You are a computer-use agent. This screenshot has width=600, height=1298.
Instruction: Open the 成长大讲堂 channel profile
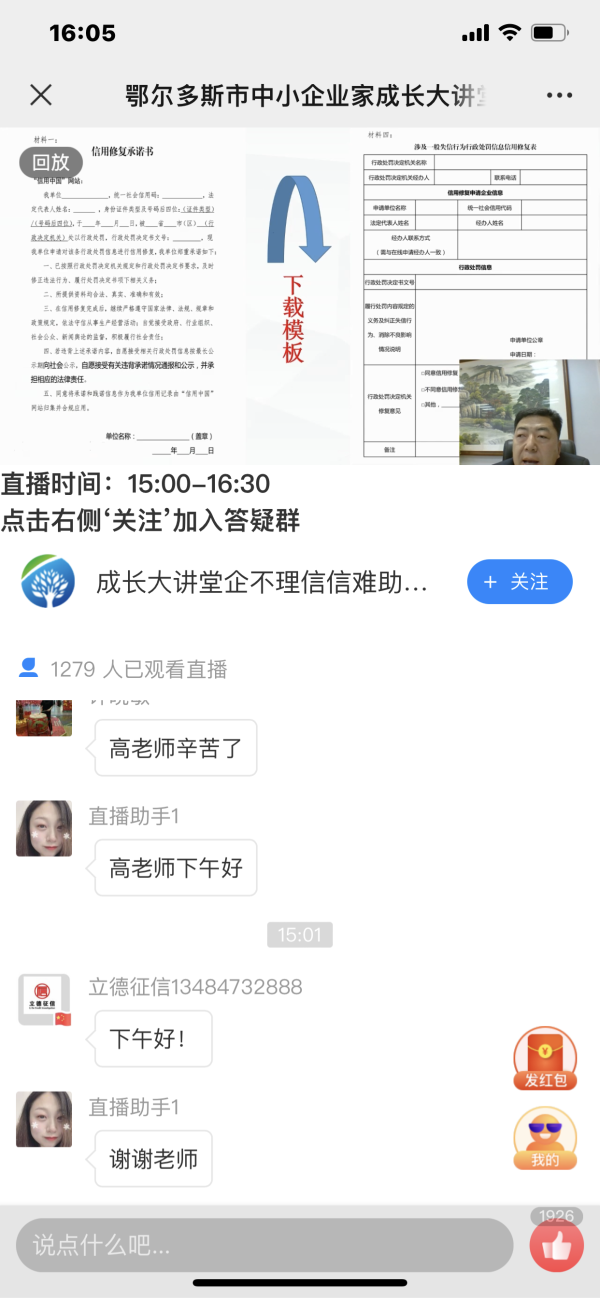(48, 582)
